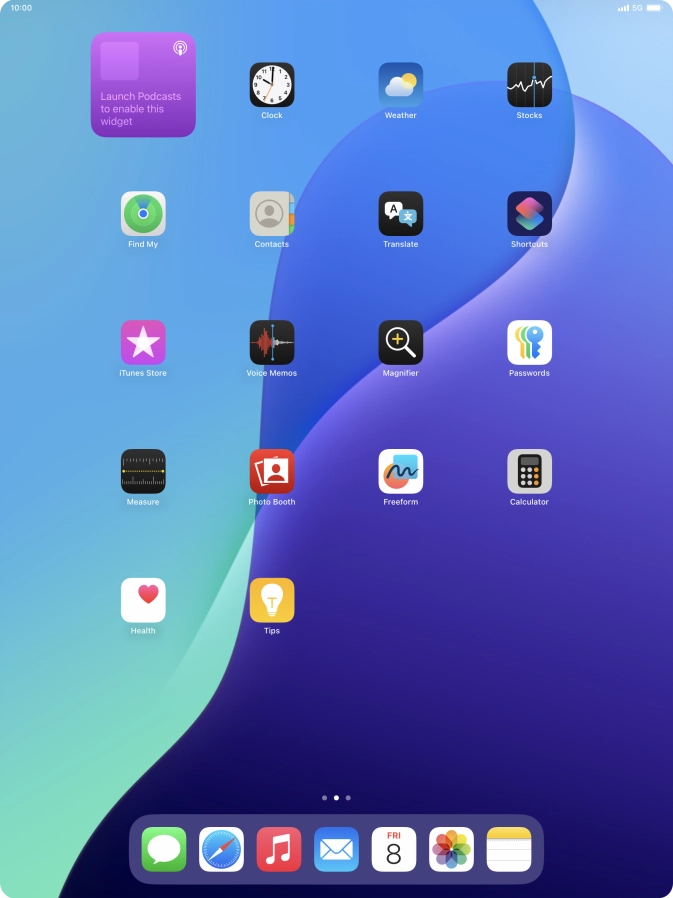Launch the Weather app
Image resolution: width=673 pixels, height=898 pixels.
(x=401, y=85)
